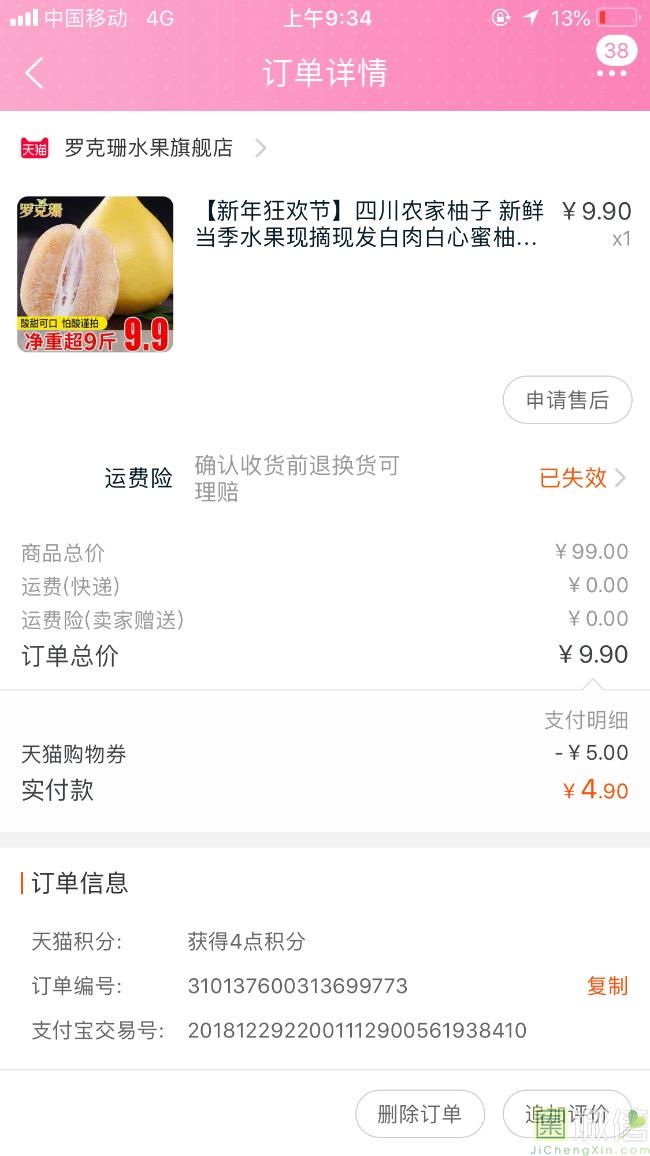View the 运费险 已失效 details
The width and height of the screenshot is (650, 1156).
click(582, 478)
